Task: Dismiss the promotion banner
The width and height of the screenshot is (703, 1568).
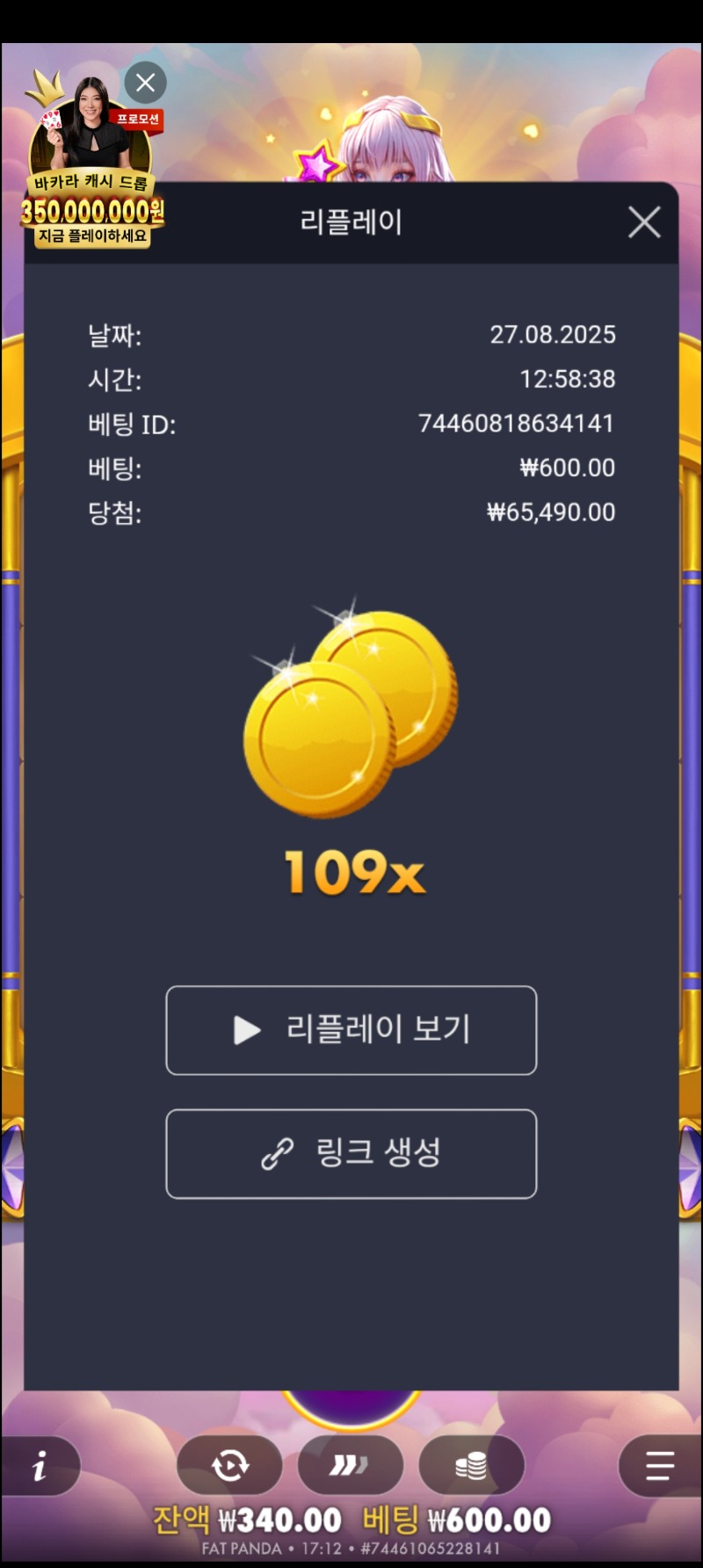Action: (x=145, y=83)
